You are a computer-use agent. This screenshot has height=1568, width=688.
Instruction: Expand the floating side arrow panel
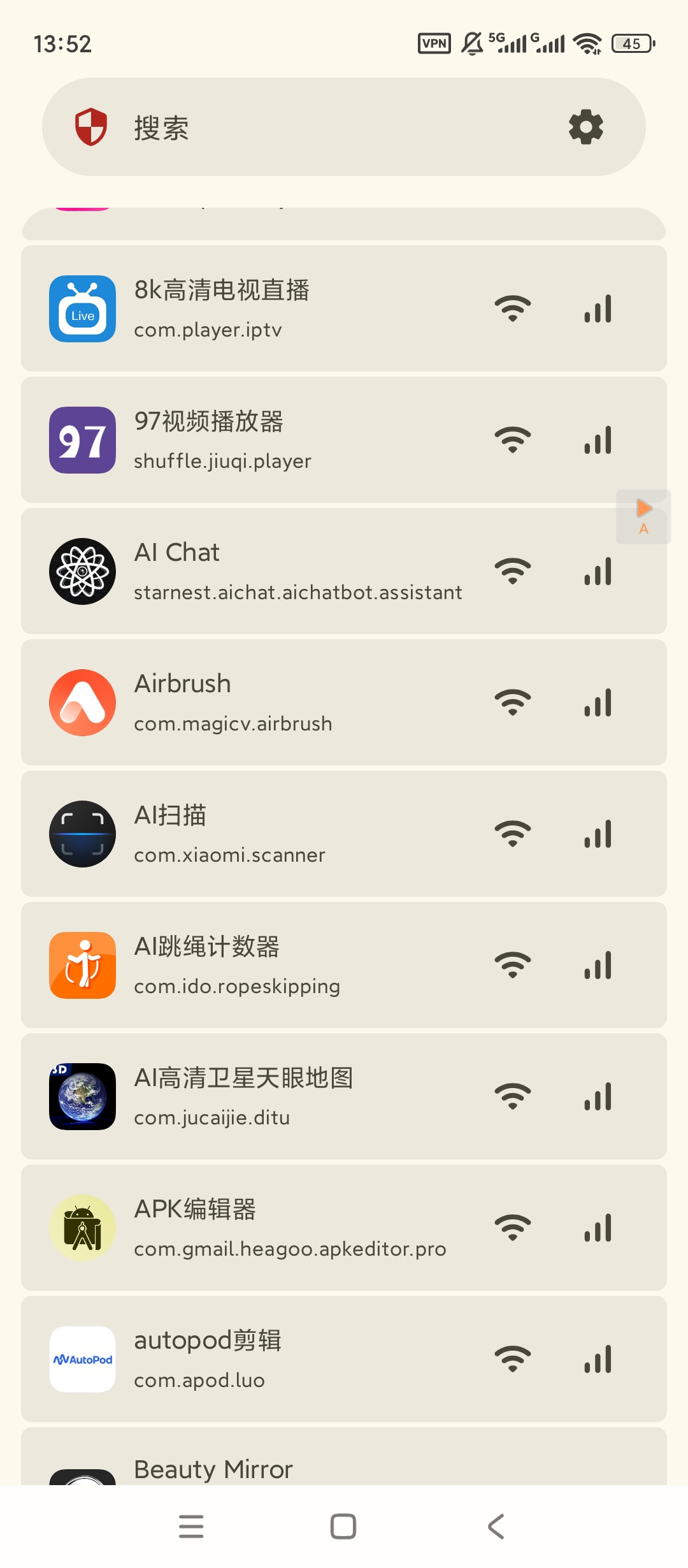click(643, 516)
